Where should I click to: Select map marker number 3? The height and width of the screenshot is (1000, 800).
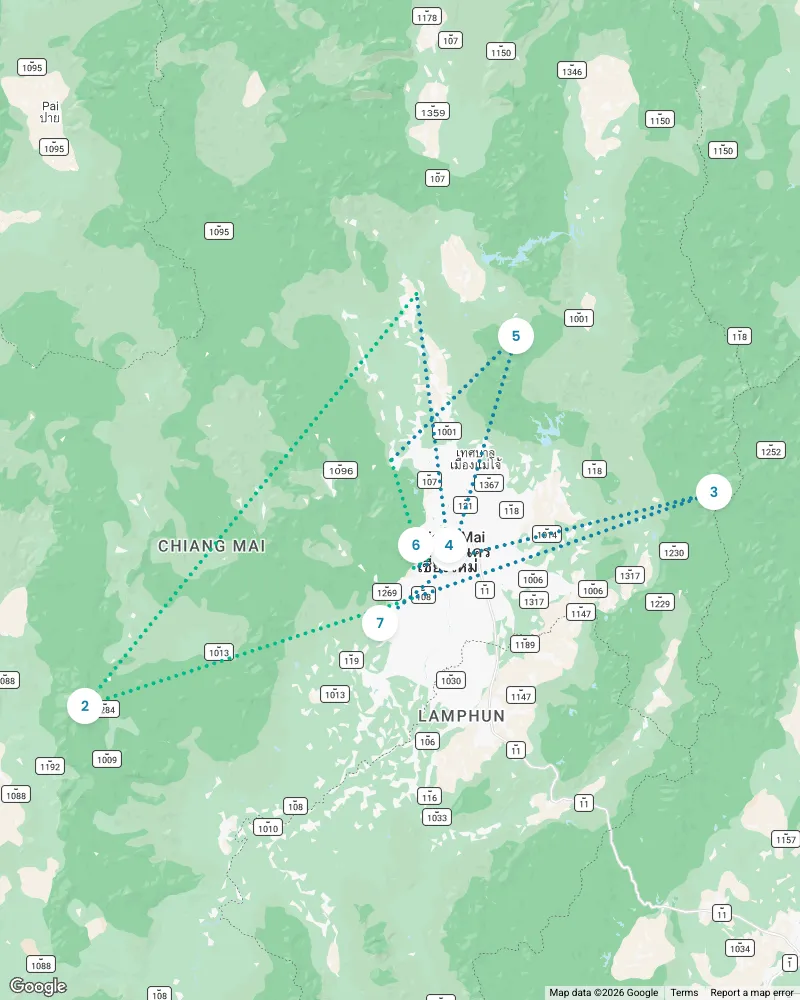click(x=713, y=492)
